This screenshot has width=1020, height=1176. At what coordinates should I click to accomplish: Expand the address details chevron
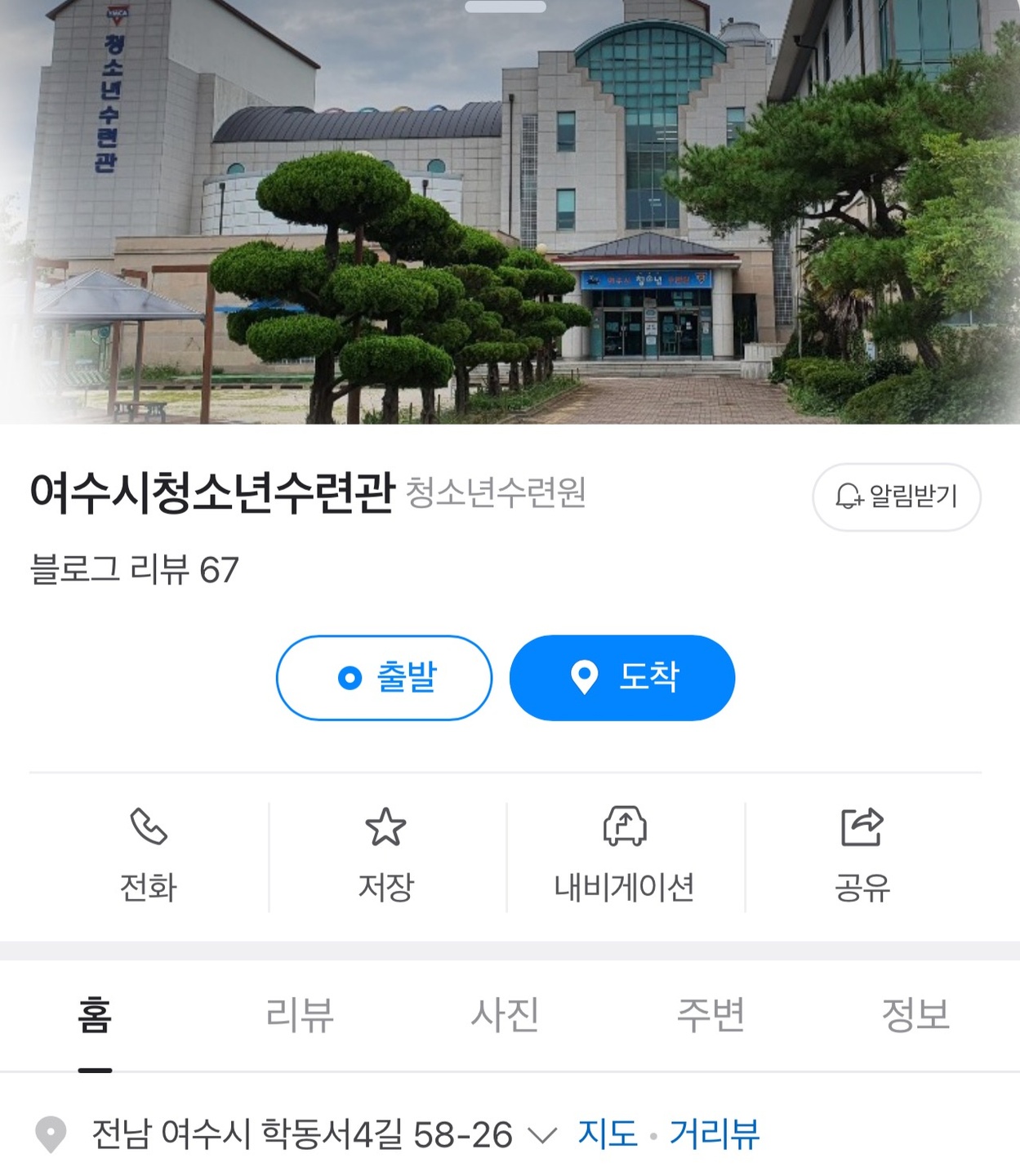542,1135
